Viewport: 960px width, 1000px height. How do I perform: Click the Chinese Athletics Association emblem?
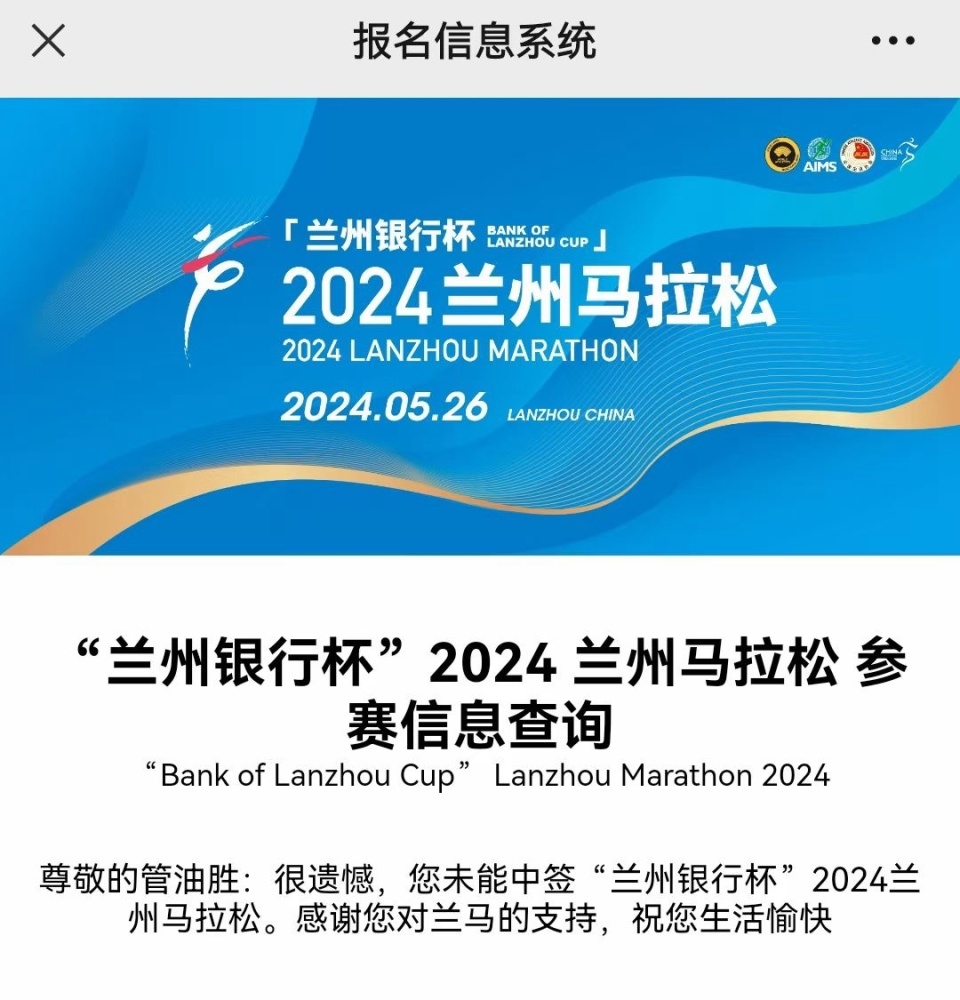(857, 153)
